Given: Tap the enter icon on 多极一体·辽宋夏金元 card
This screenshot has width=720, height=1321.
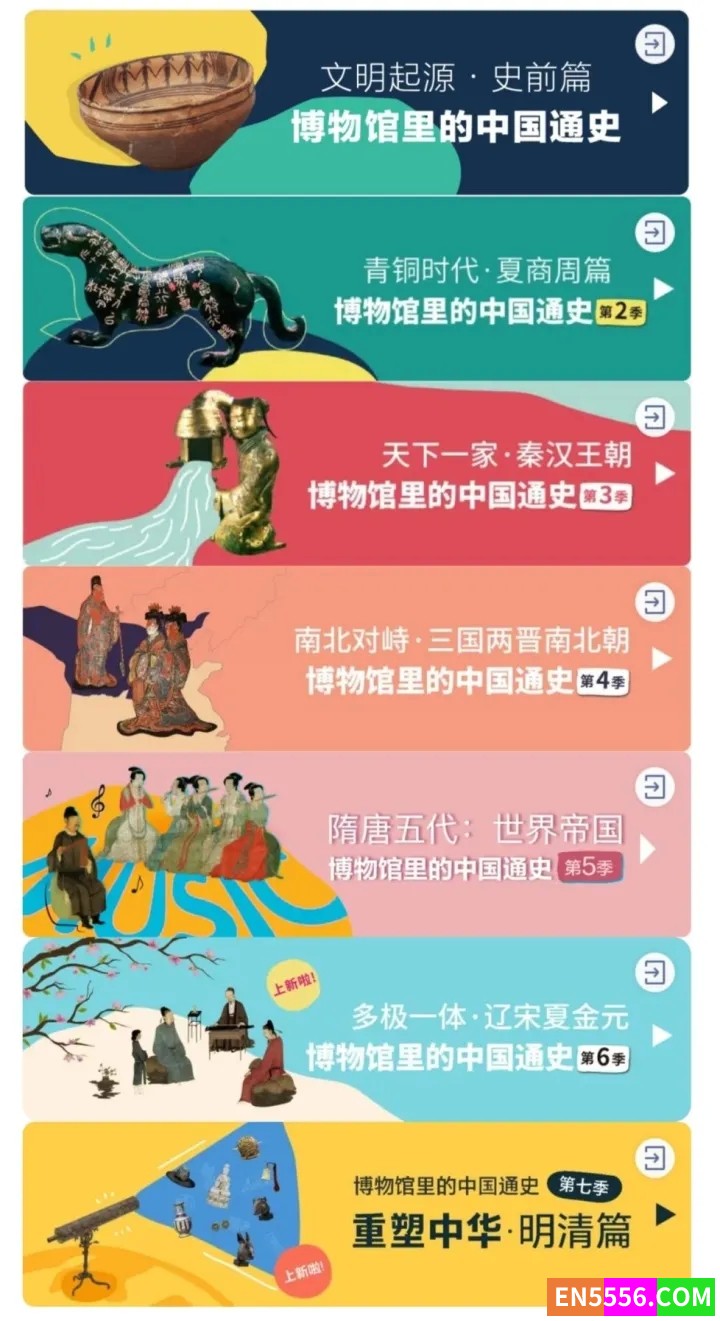Looking at the screenshot, I should click(x=654, y=972).
